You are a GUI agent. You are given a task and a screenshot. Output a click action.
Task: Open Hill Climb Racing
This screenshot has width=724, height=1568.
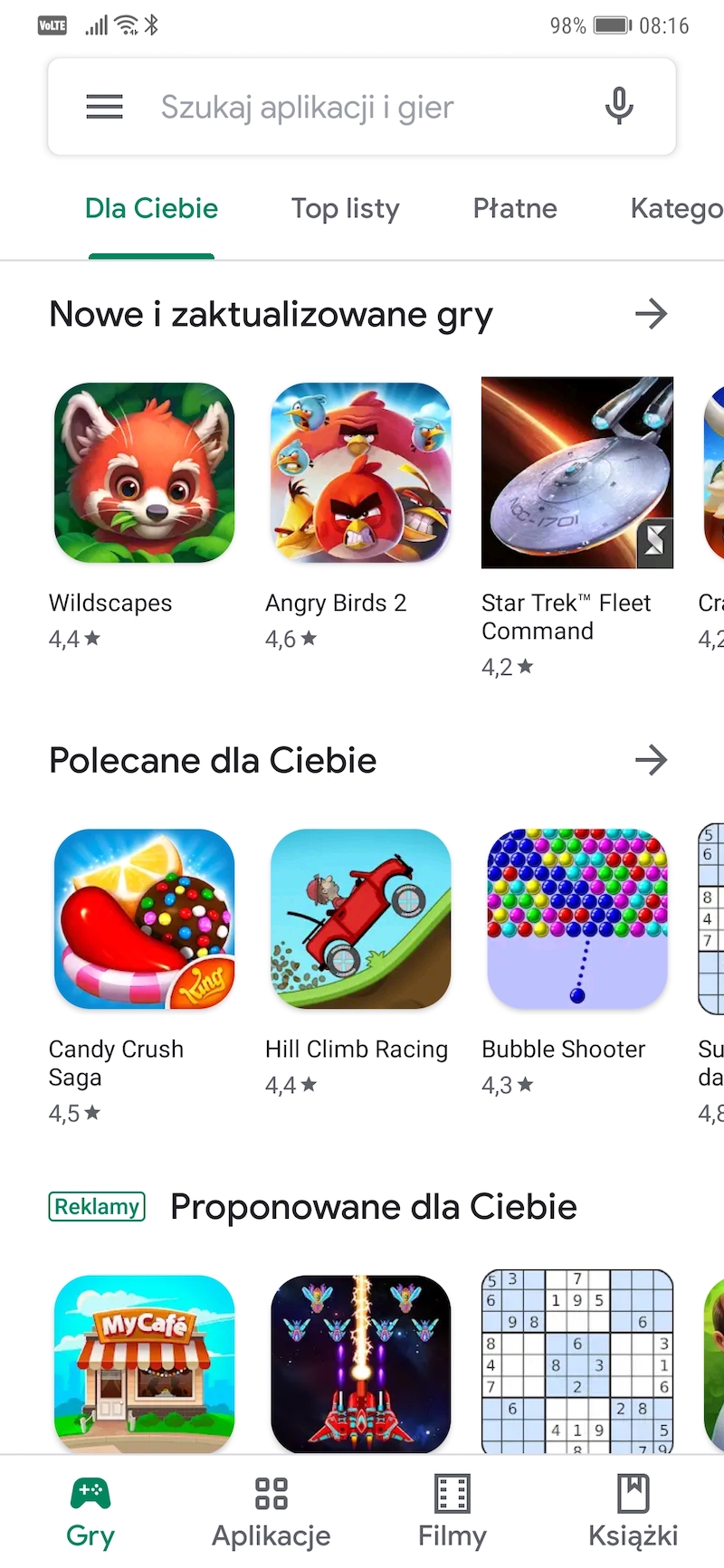pos(360,918)
